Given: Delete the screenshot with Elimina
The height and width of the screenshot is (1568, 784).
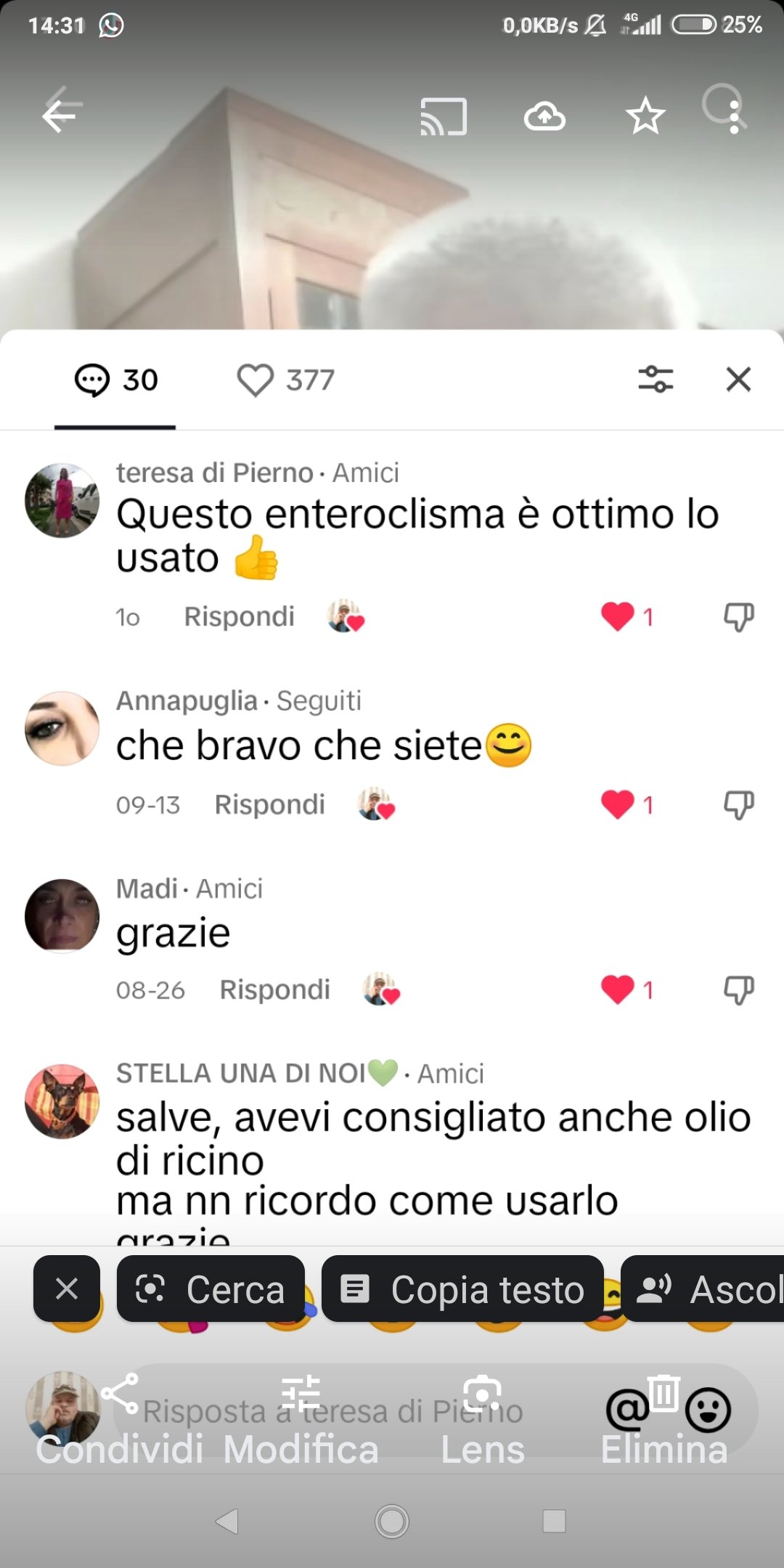Looking at the screenshot, I should coord(663,1423).
